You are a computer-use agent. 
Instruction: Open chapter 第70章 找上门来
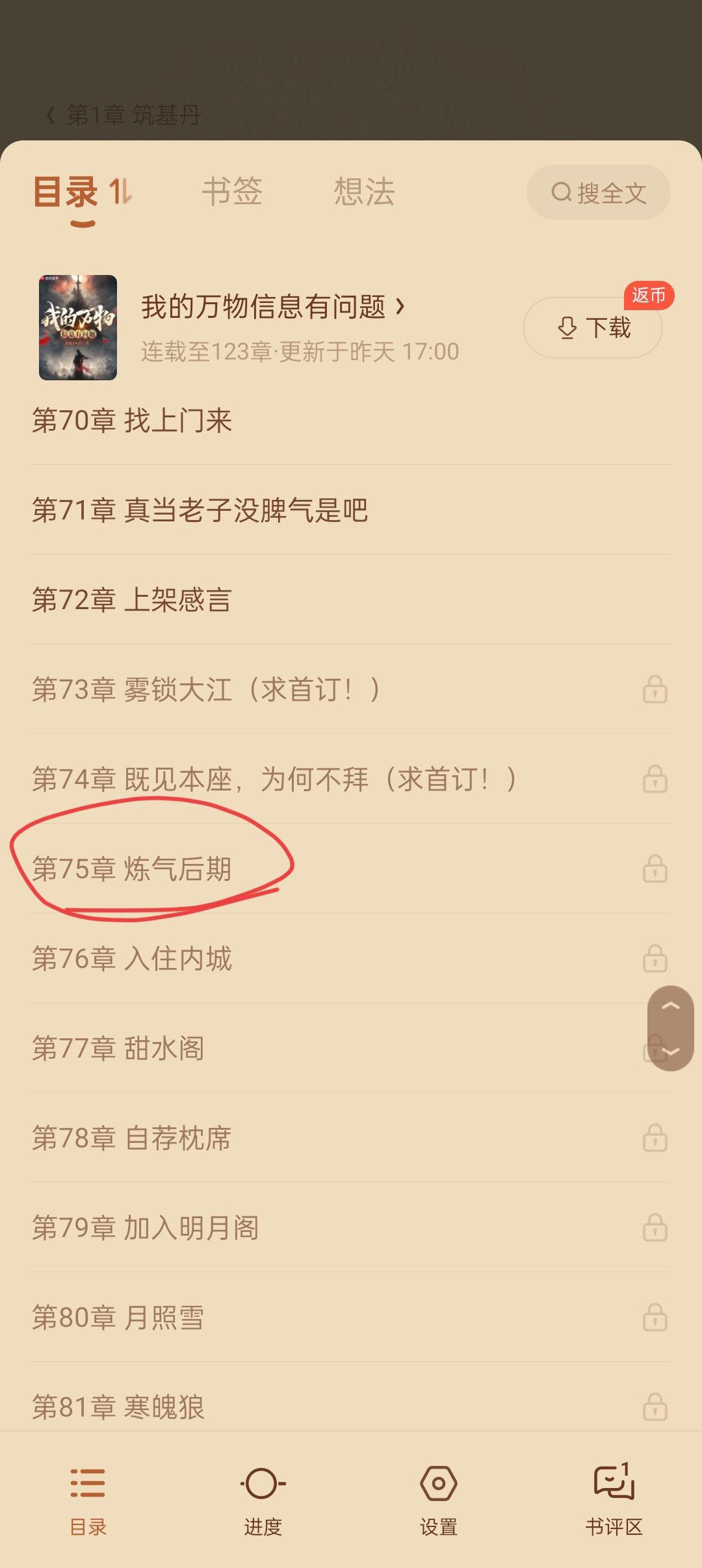[351, 421]
